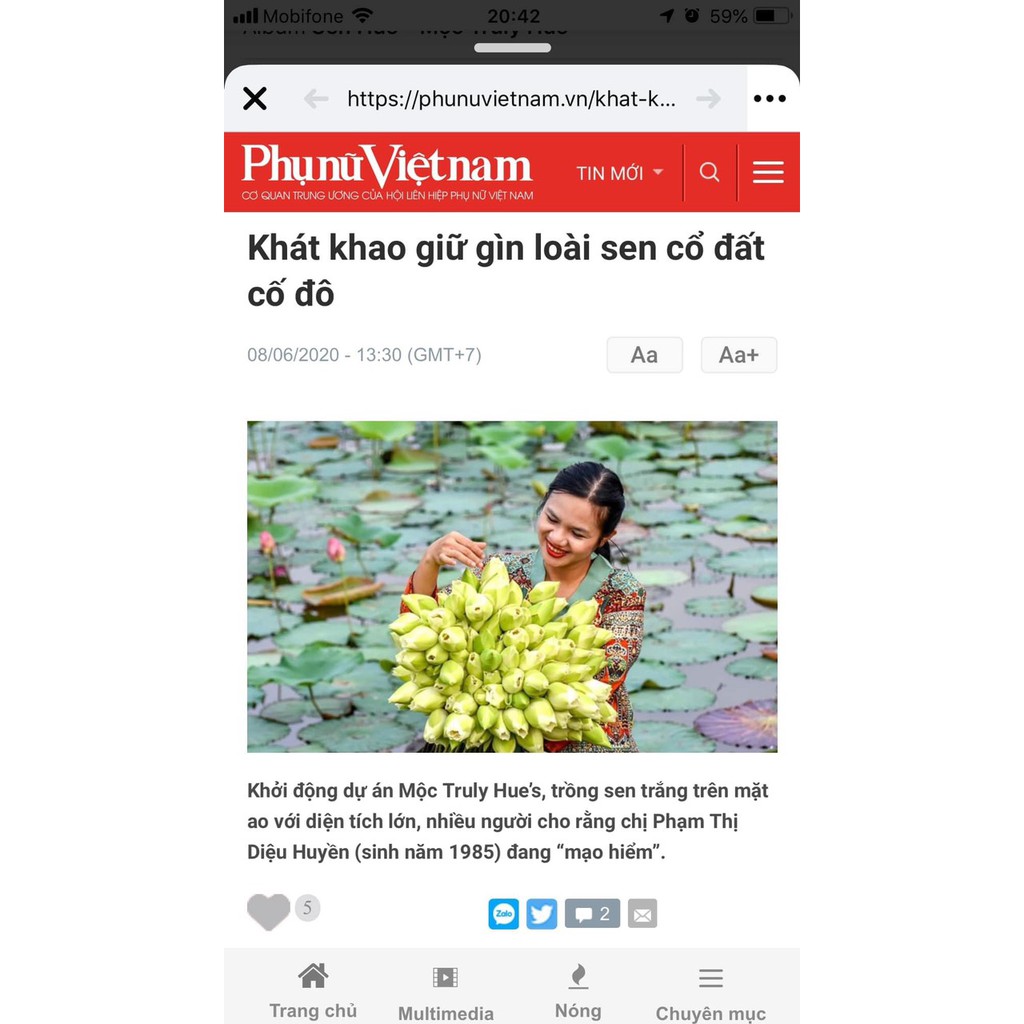The height and width of the screenshot is (1024, 1024).
Task: Like this article with the heart
Action: coord(268,911)
